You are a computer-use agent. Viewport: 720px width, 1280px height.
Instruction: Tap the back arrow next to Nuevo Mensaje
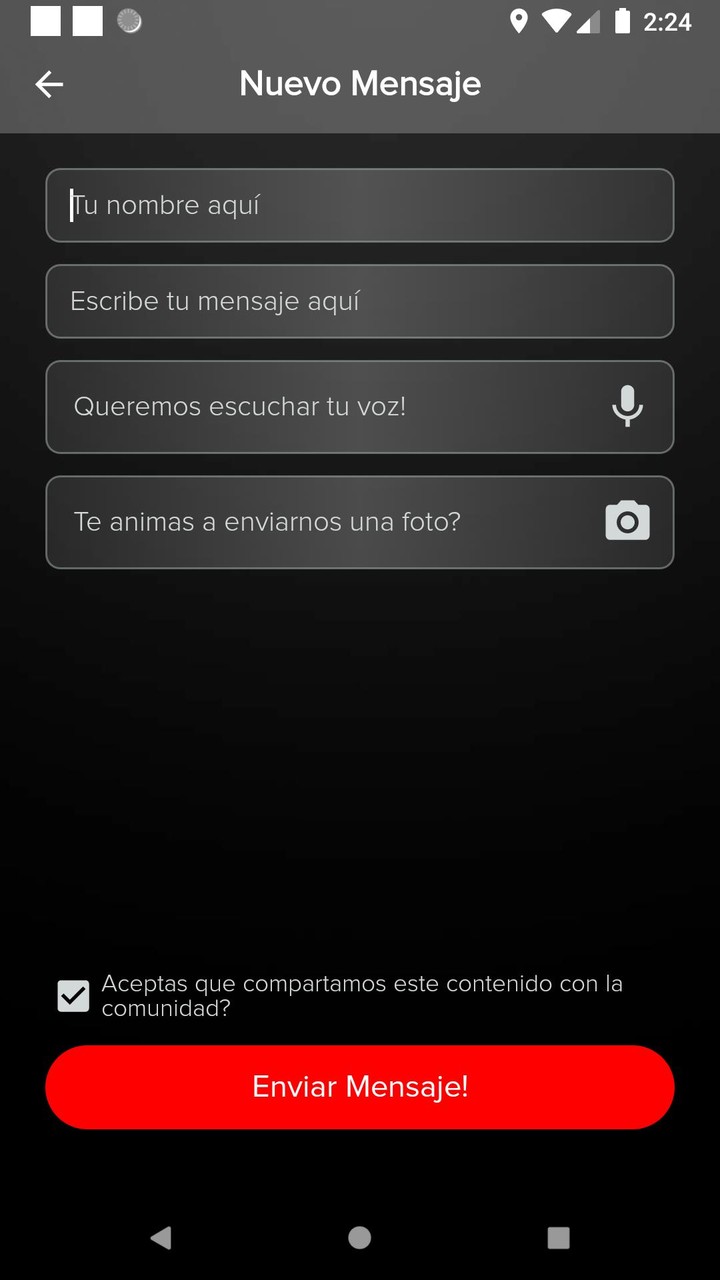coord(48,84)
